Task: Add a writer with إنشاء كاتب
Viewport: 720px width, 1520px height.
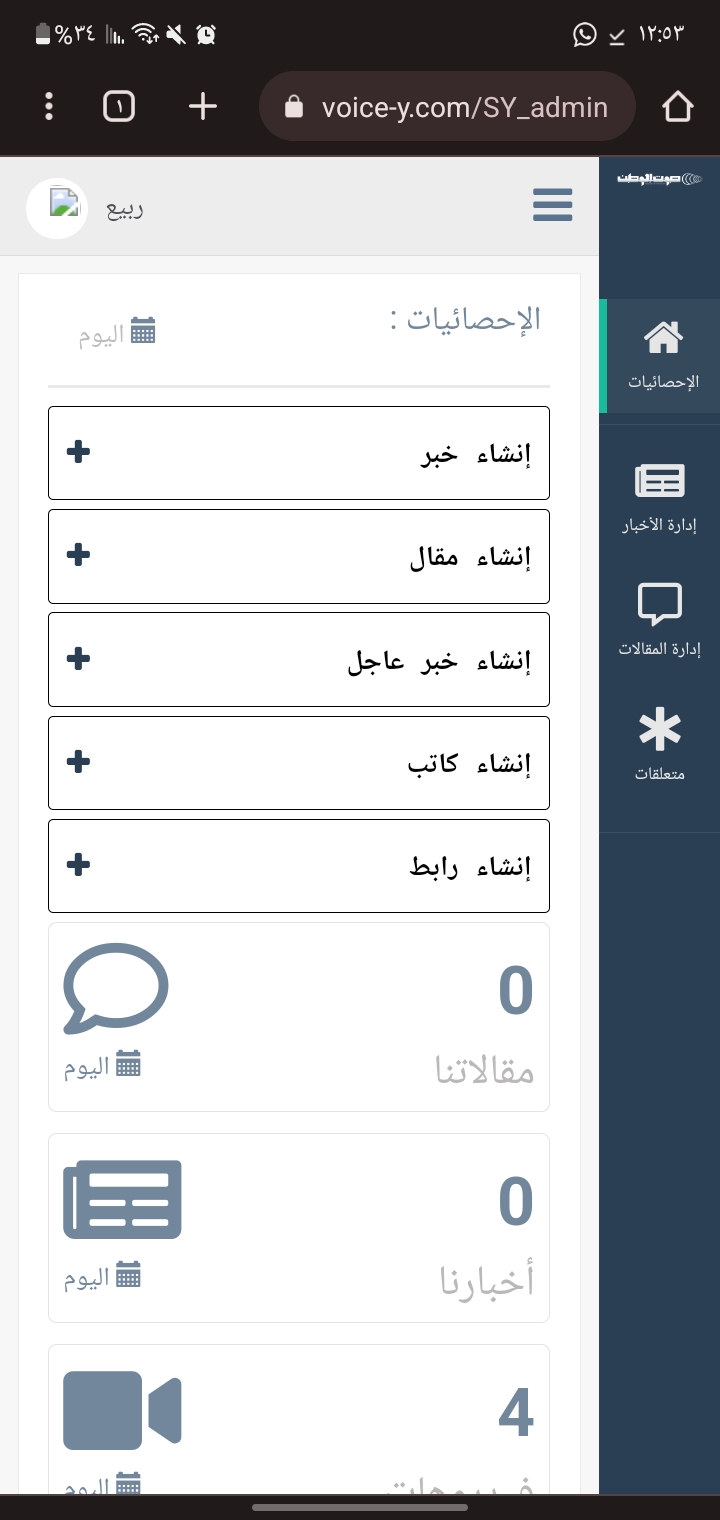Action: tap(299, 763)
